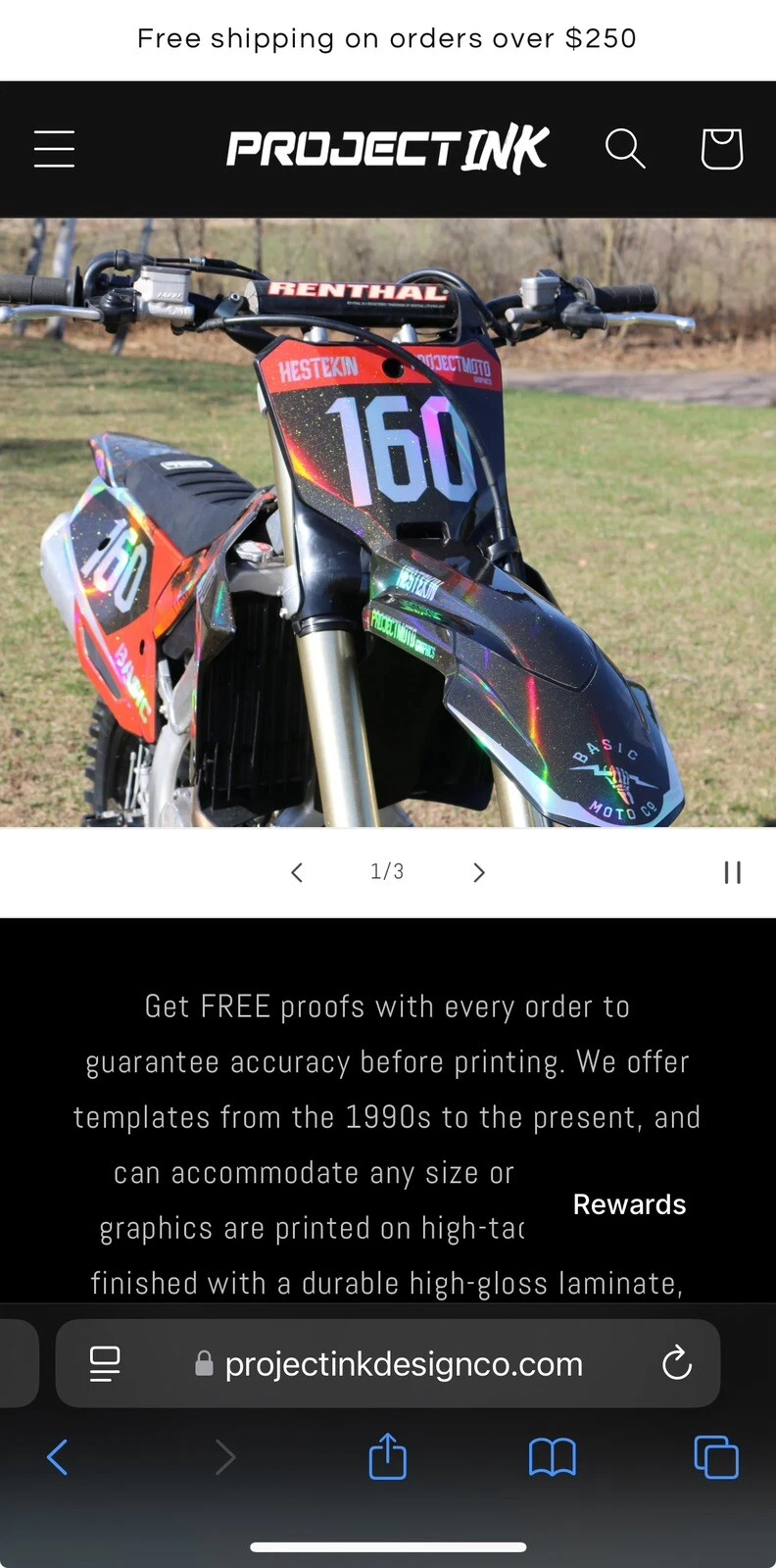Advance to the next slide

(x=479, y=872)
